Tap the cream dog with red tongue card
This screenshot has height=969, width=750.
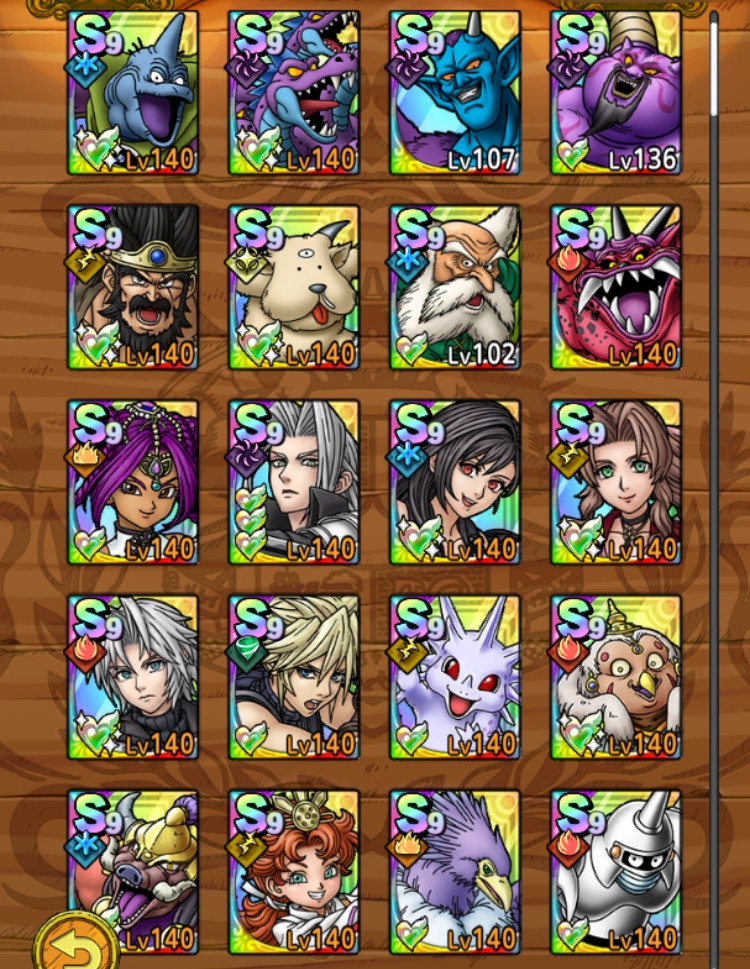point(294,287)
